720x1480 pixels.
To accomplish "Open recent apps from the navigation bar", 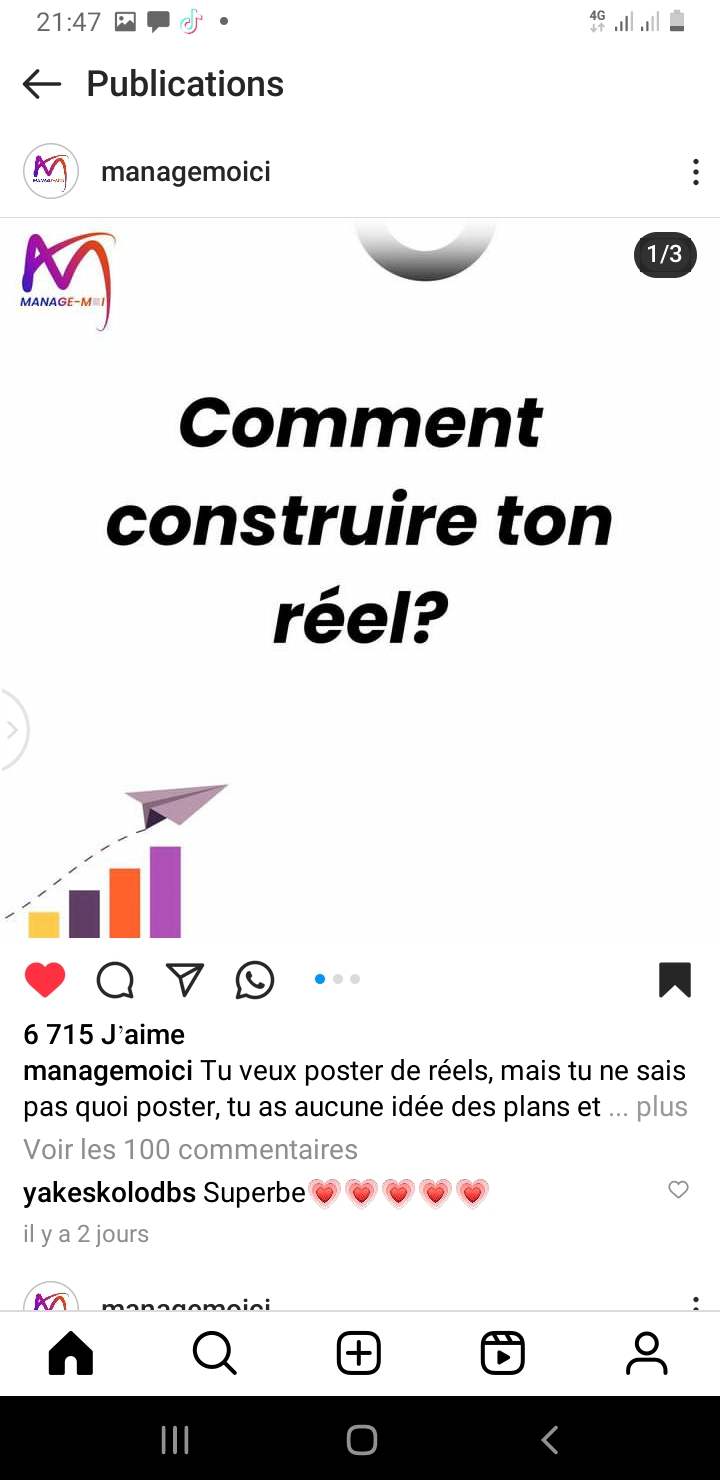I will coord(175,1440).
